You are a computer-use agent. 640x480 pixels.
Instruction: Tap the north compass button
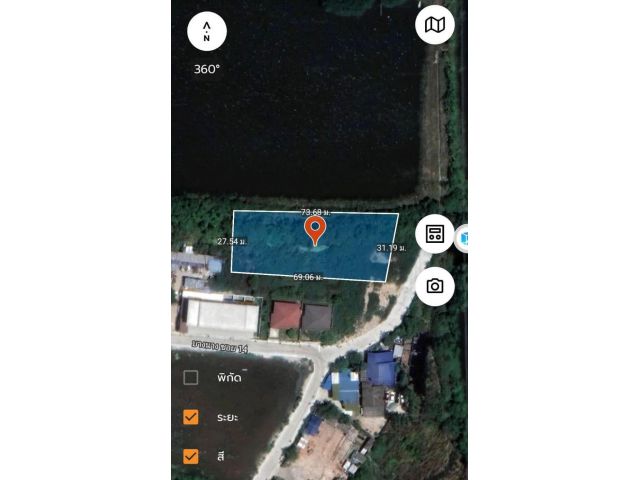pos(207,31)
